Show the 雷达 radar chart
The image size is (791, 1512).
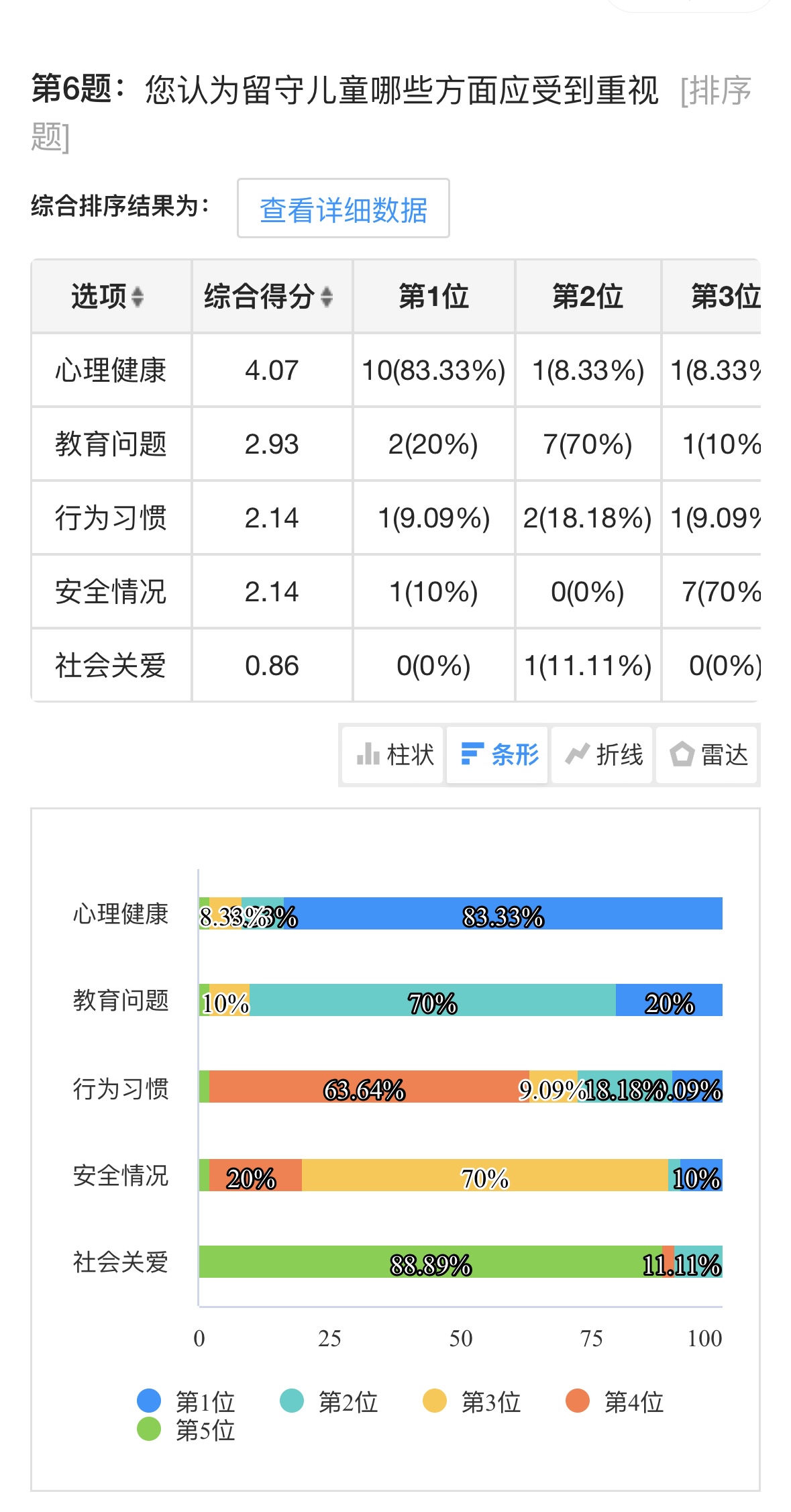point(706,755)
